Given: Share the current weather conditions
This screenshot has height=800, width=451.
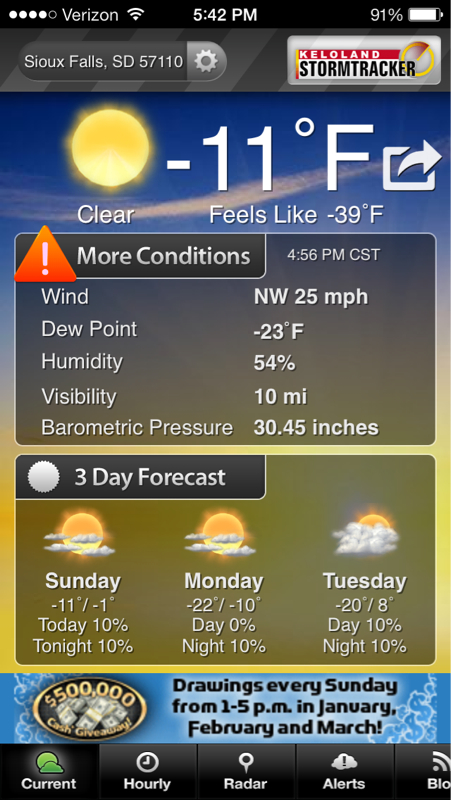Looking at the screenshot, I should point(412,164).
